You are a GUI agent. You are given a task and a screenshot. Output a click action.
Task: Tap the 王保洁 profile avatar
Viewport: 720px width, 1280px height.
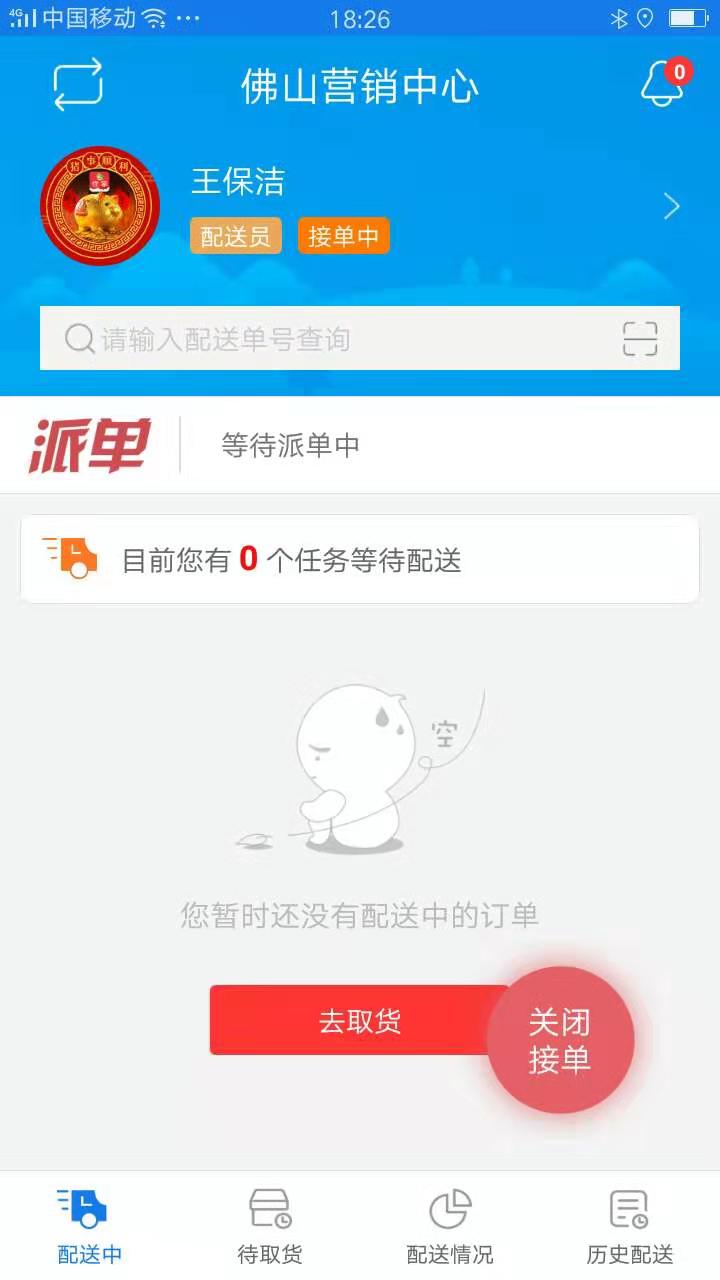pos(100,207)
